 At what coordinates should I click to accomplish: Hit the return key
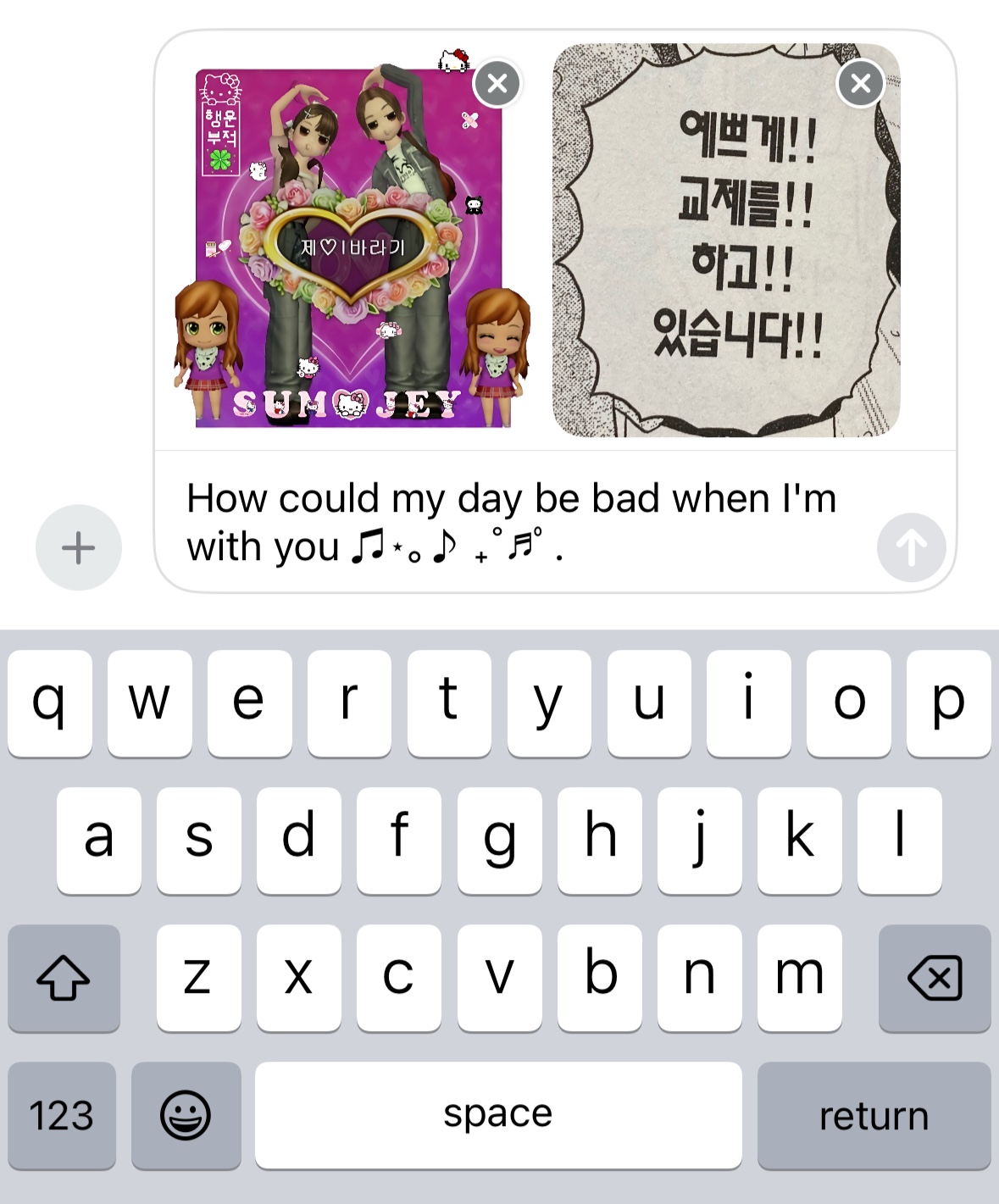click(874, 1115)
